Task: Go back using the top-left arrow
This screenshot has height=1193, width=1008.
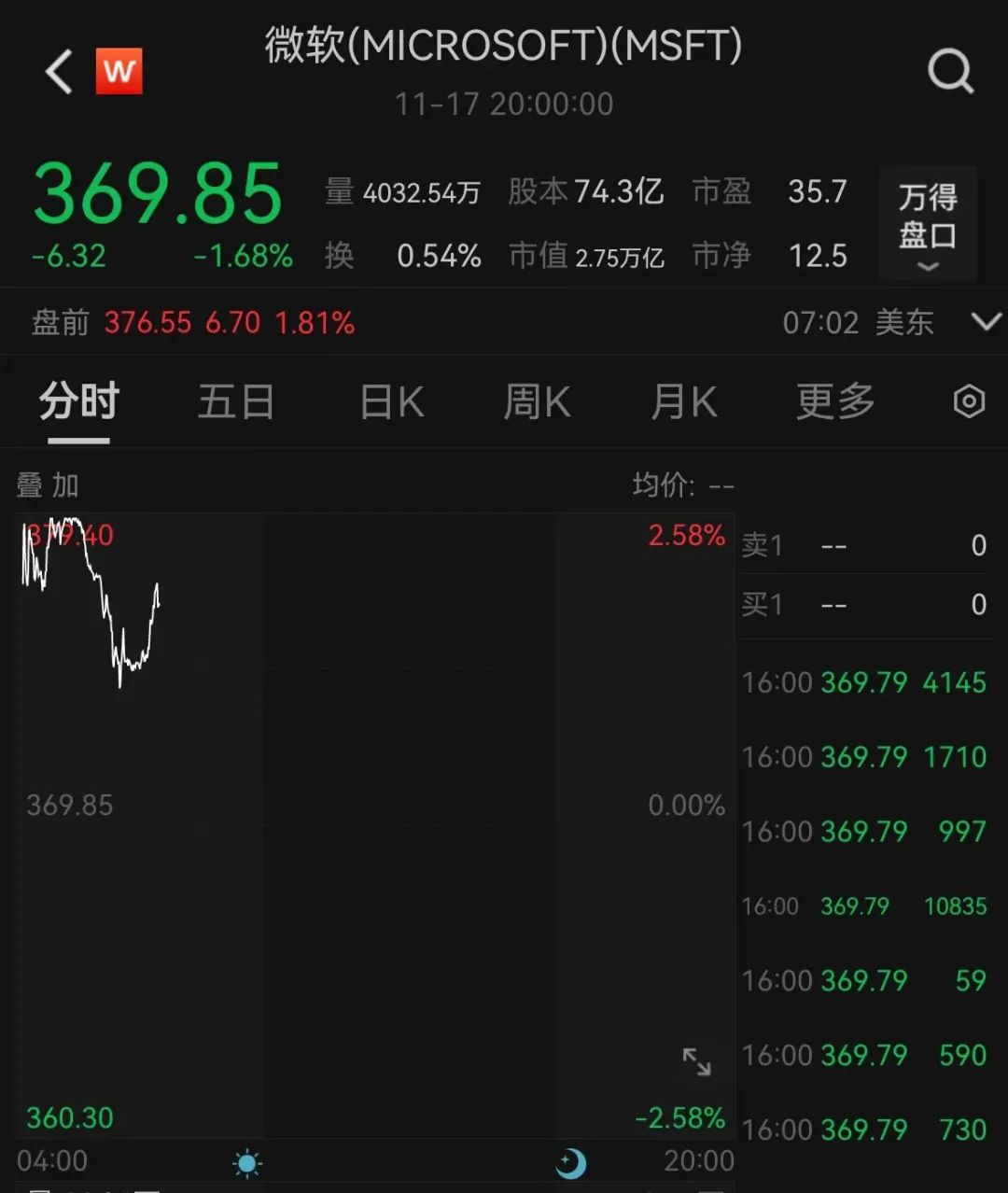Action: tap(59, 72)
